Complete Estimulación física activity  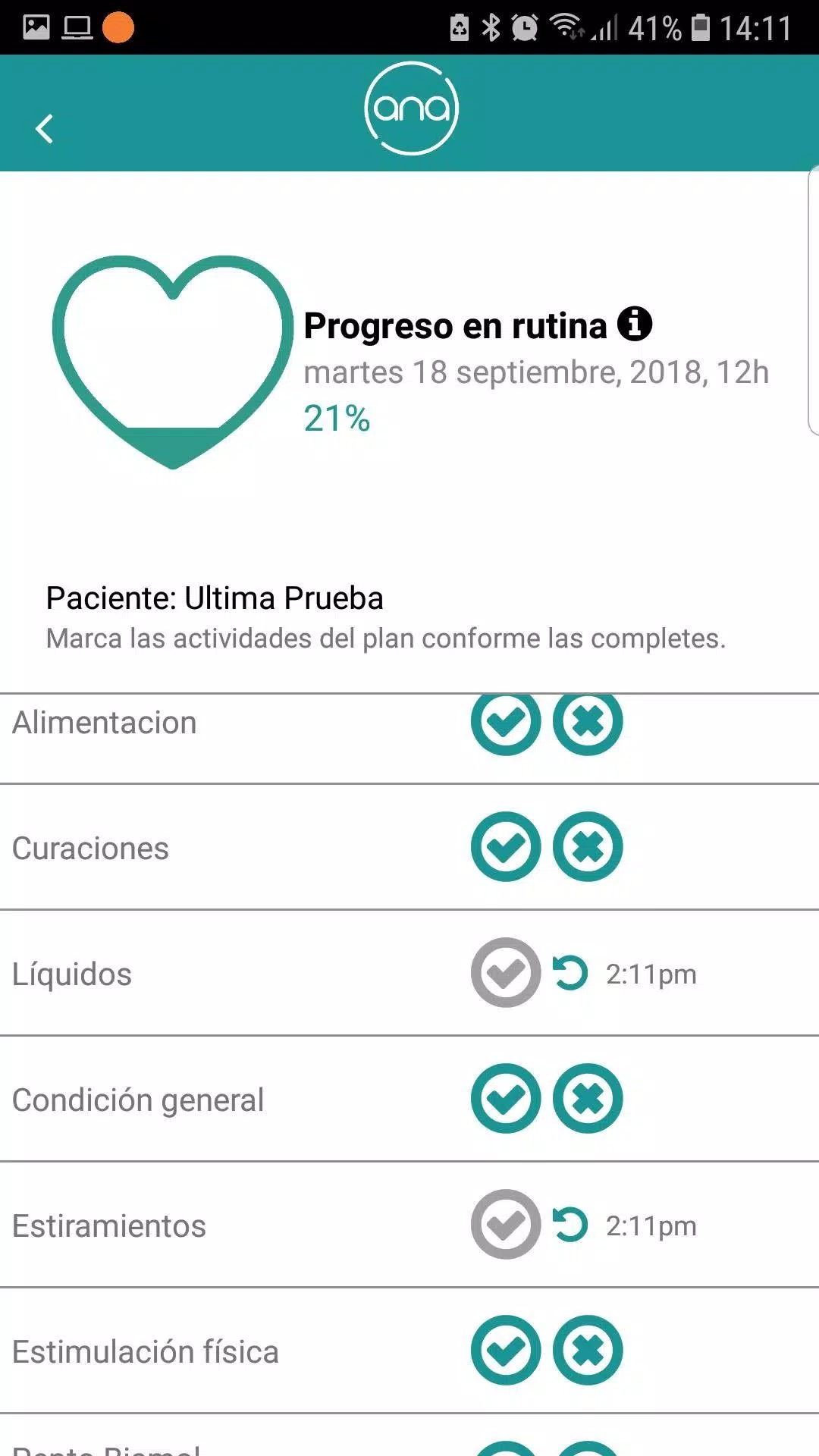click(506, 1350)
